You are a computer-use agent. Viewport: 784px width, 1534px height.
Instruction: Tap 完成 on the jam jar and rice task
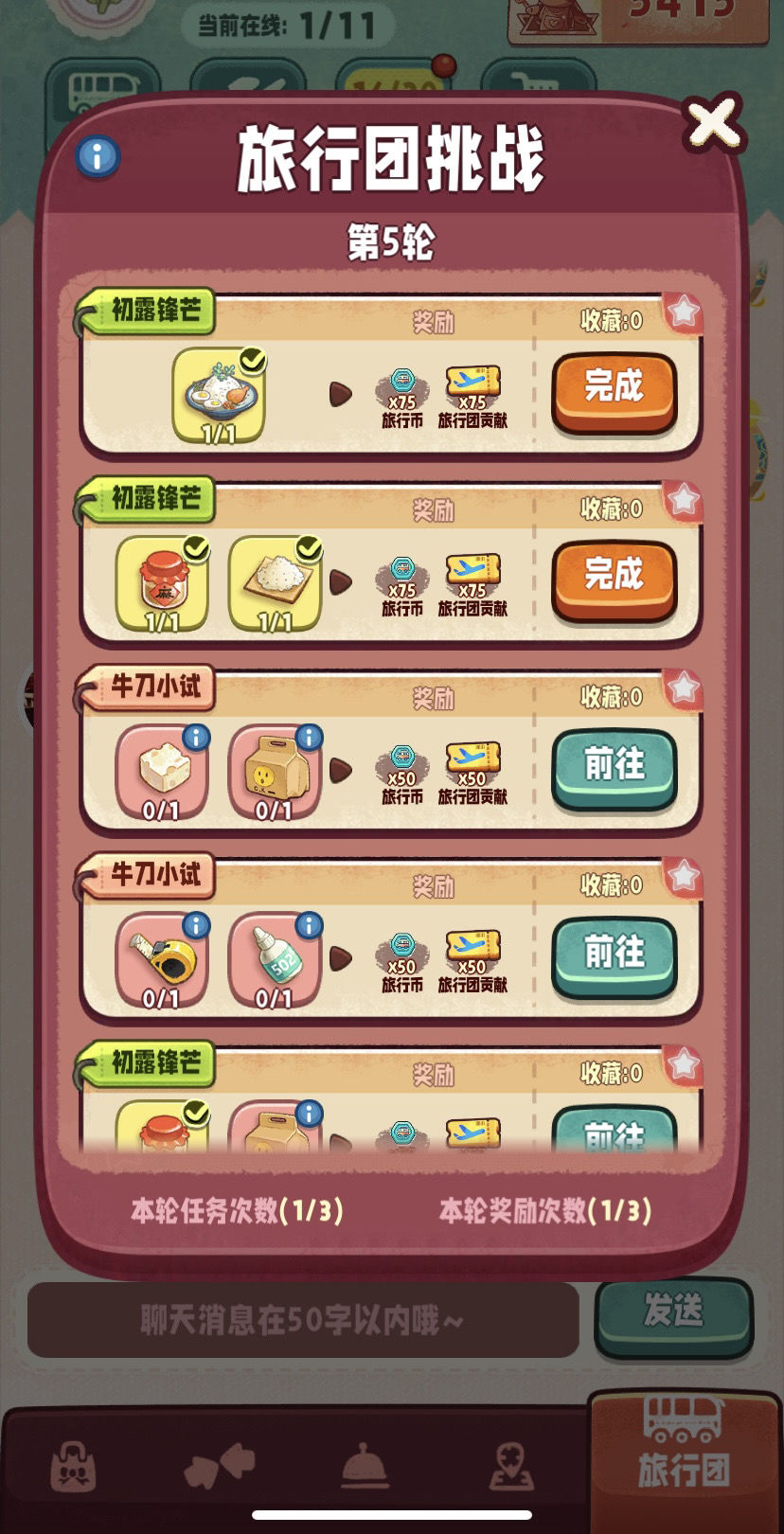click(x=614, y=577)
